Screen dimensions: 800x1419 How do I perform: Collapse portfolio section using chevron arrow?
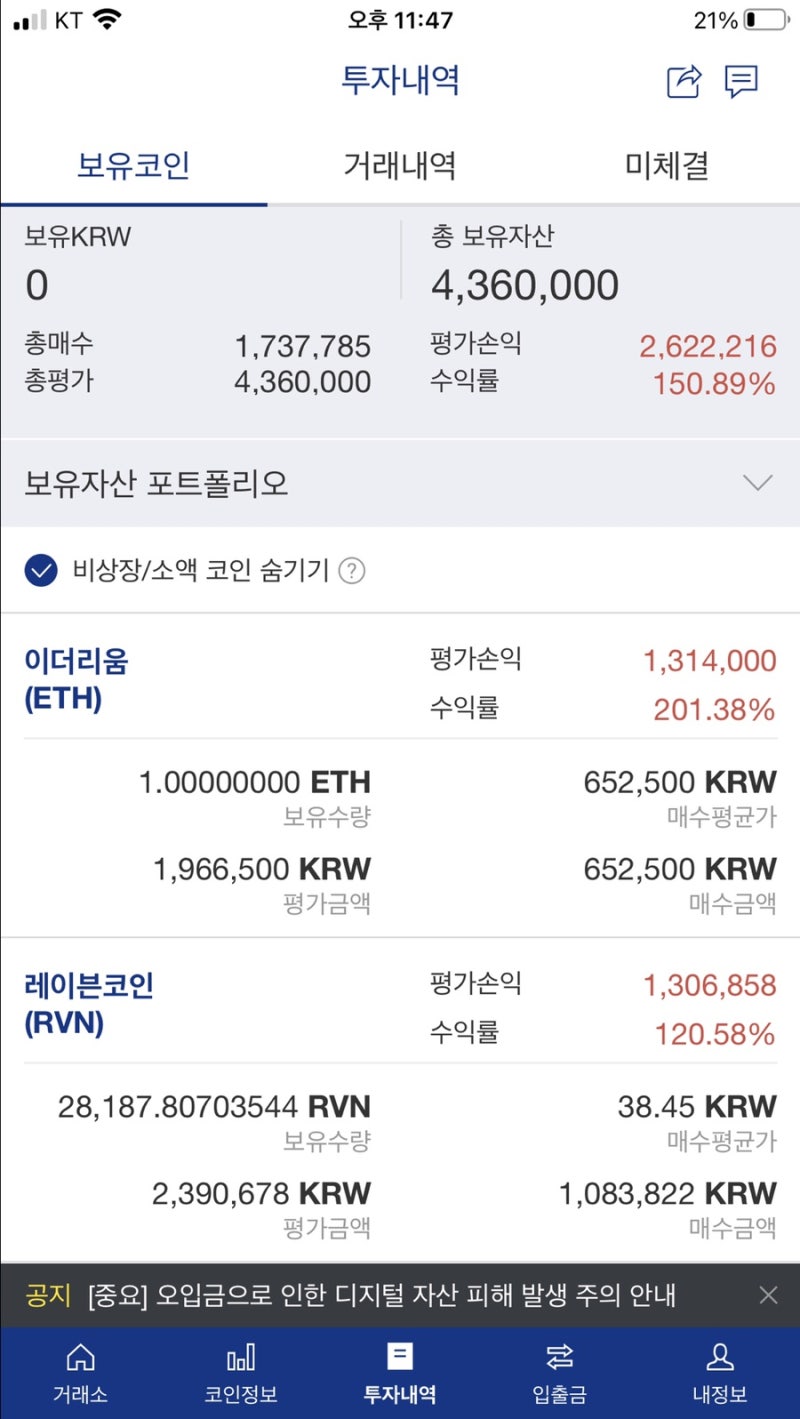(758, 483)
